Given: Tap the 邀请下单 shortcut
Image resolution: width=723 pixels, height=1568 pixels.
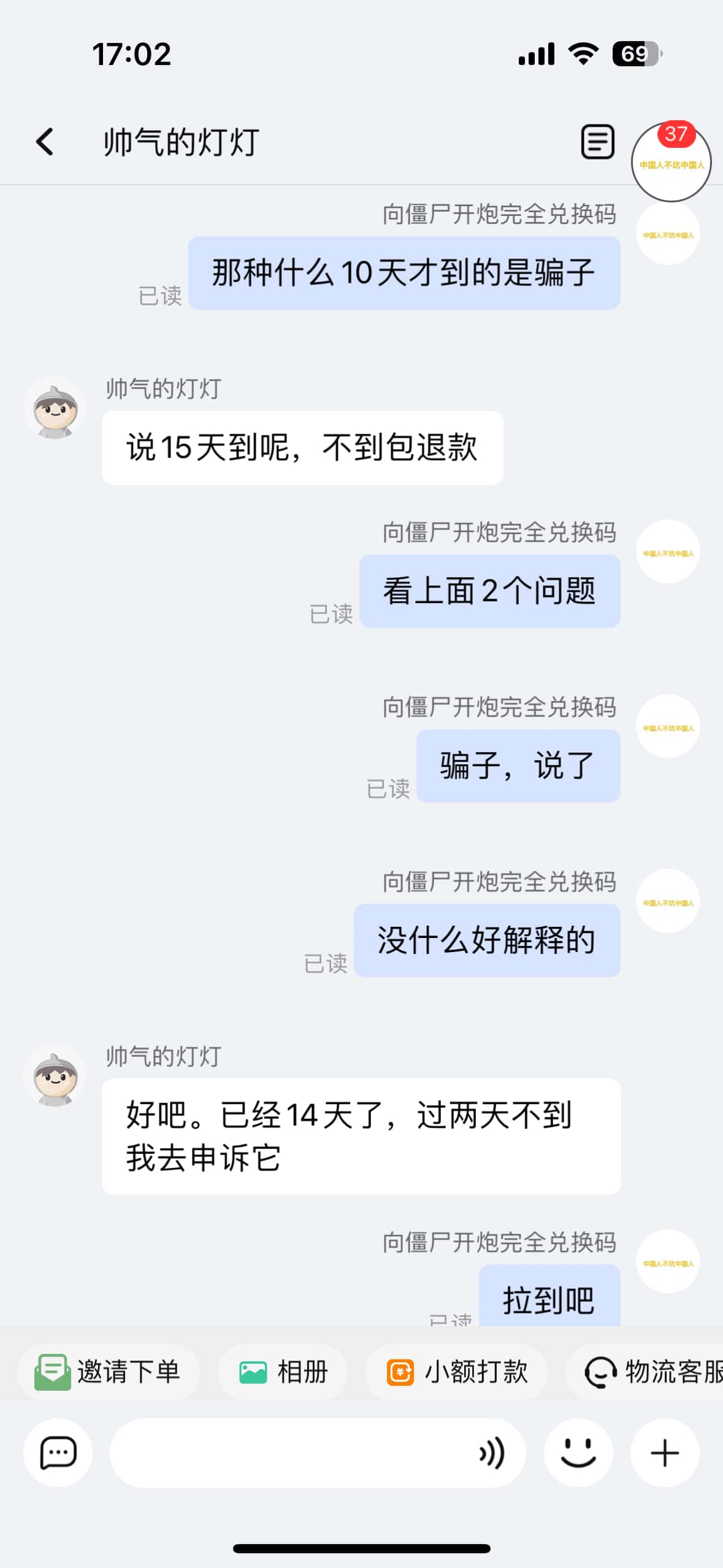Looking at the screenshot, I should point(109,1372).
